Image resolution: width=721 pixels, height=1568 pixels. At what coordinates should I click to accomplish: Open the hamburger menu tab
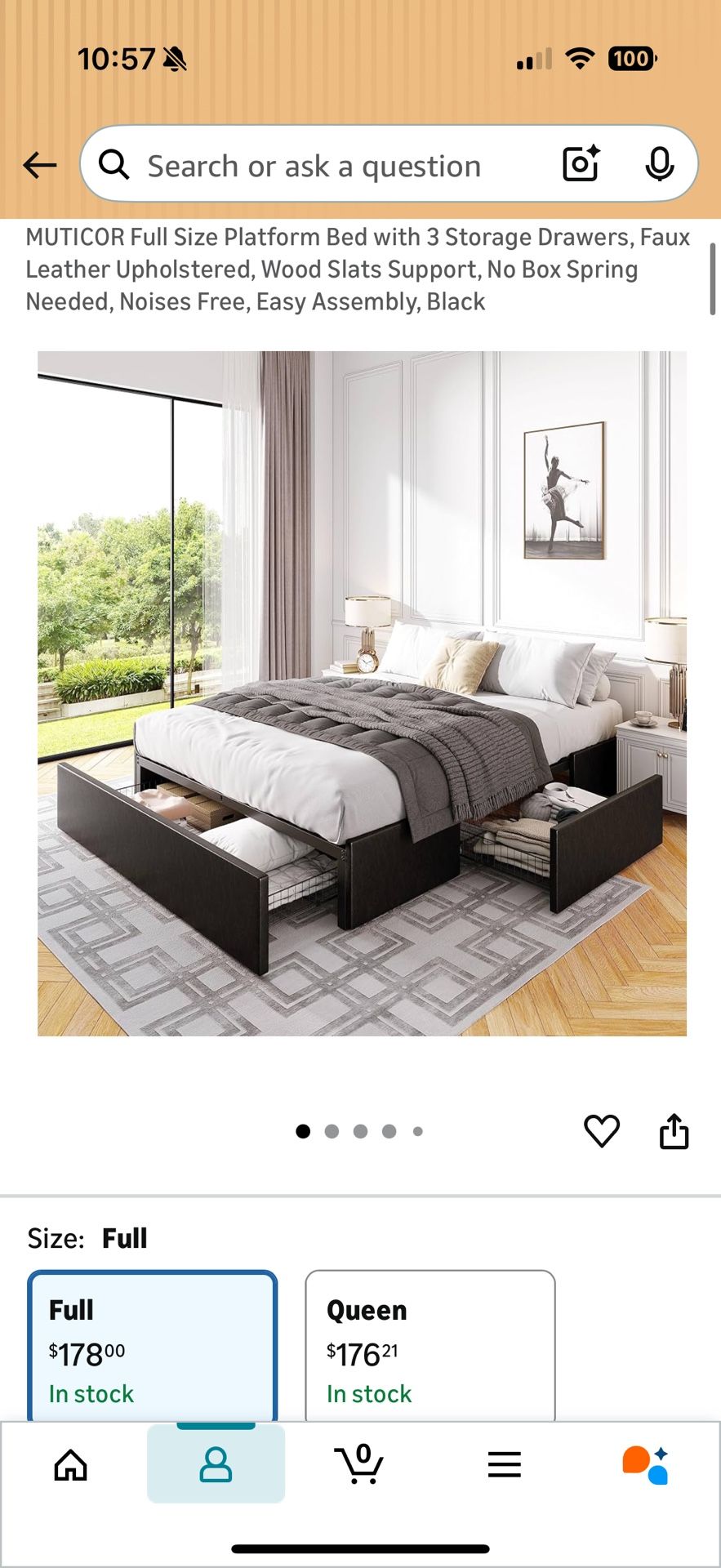(504, 1464)
